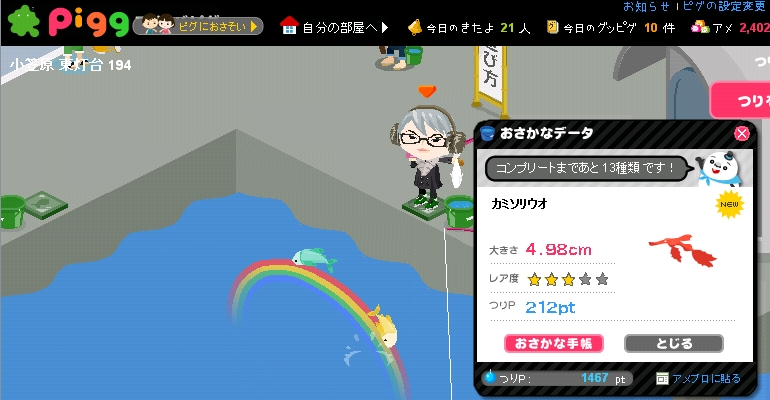View 今日のグッピグ count
Screen dimensions: 770x400
(604, 27)
